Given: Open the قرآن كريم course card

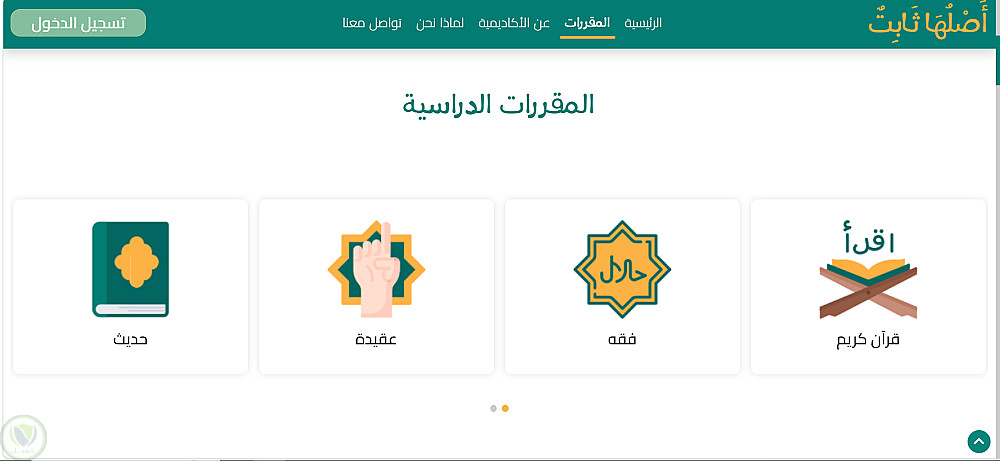Looking at the screenshot, I should (x=868, y=286).
